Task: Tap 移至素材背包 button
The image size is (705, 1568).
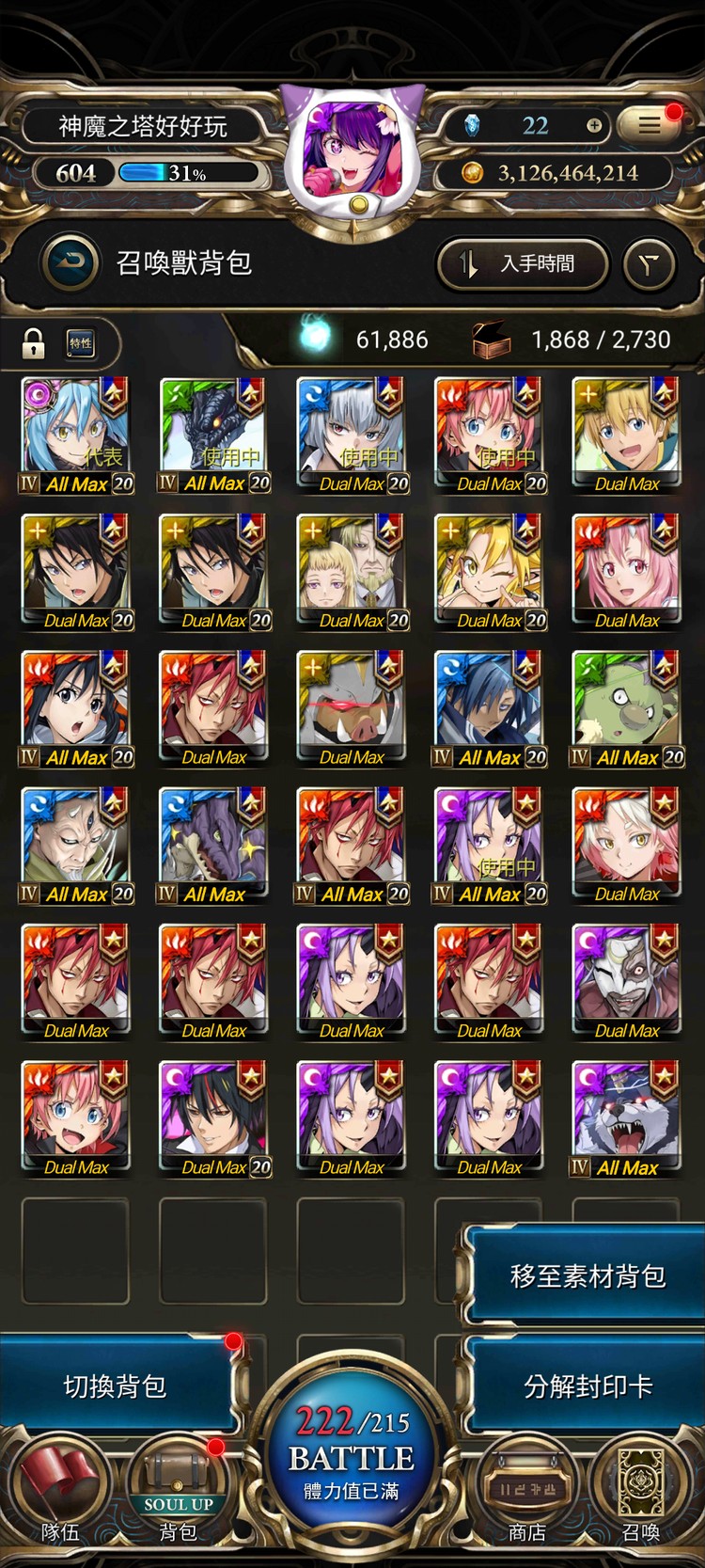Action: tap(587, 1275)
